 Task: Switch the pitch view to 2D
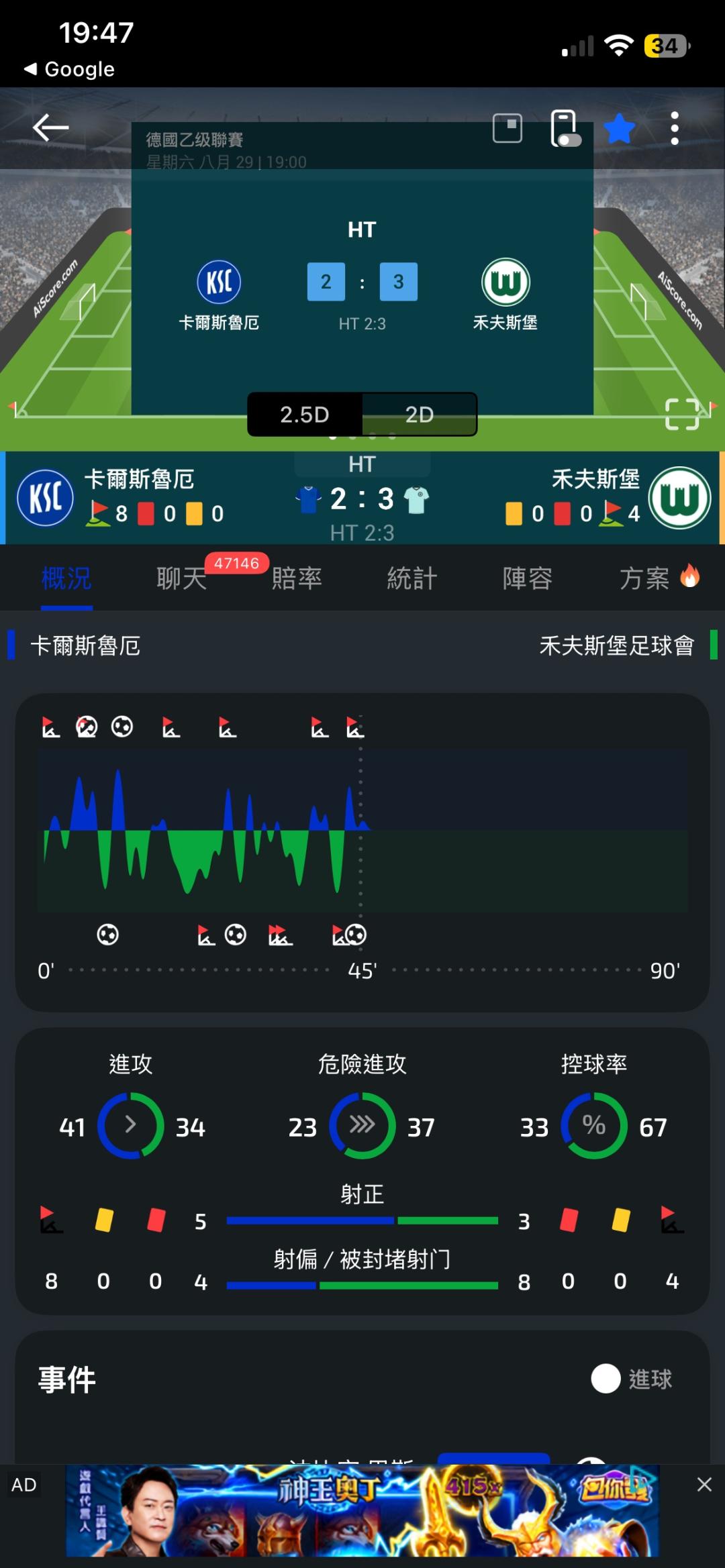pyautogui.click(x=420, y=415)
